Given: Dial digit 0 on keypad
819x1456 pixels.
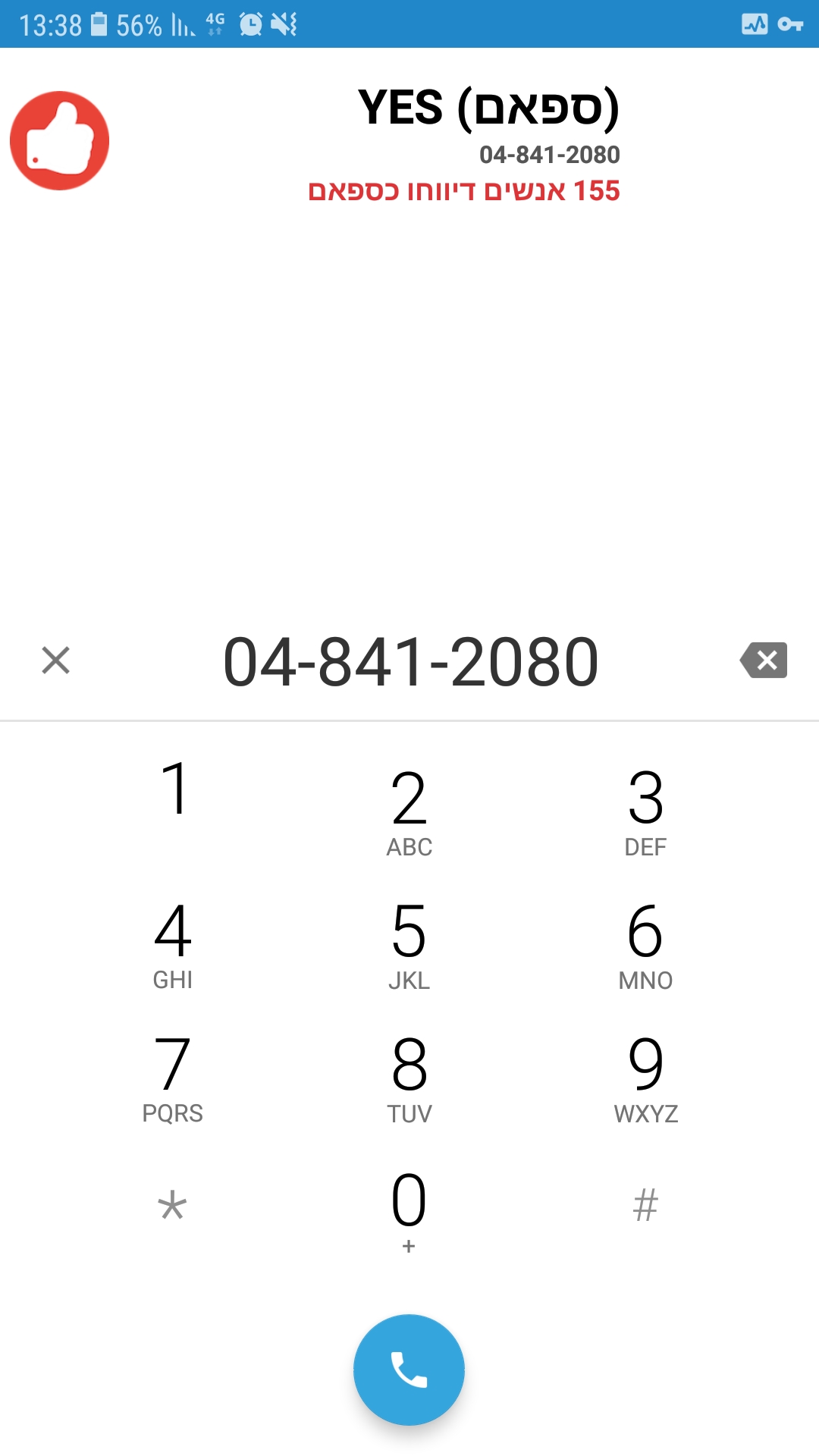Looking at the screenshot, I should coord(409,1209).
